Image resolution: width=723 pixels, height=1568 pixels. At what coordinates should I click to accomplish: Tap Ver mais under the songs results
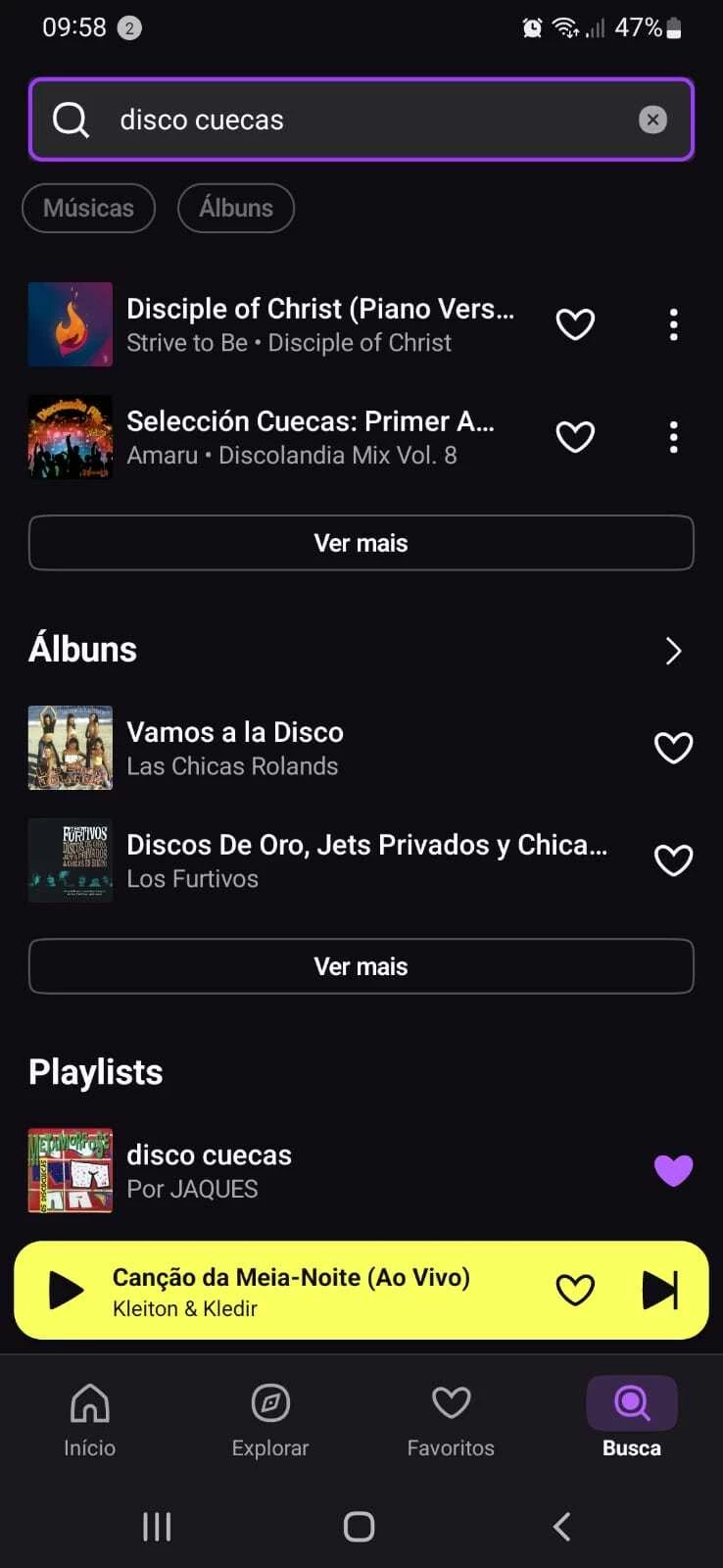(361, 543)
